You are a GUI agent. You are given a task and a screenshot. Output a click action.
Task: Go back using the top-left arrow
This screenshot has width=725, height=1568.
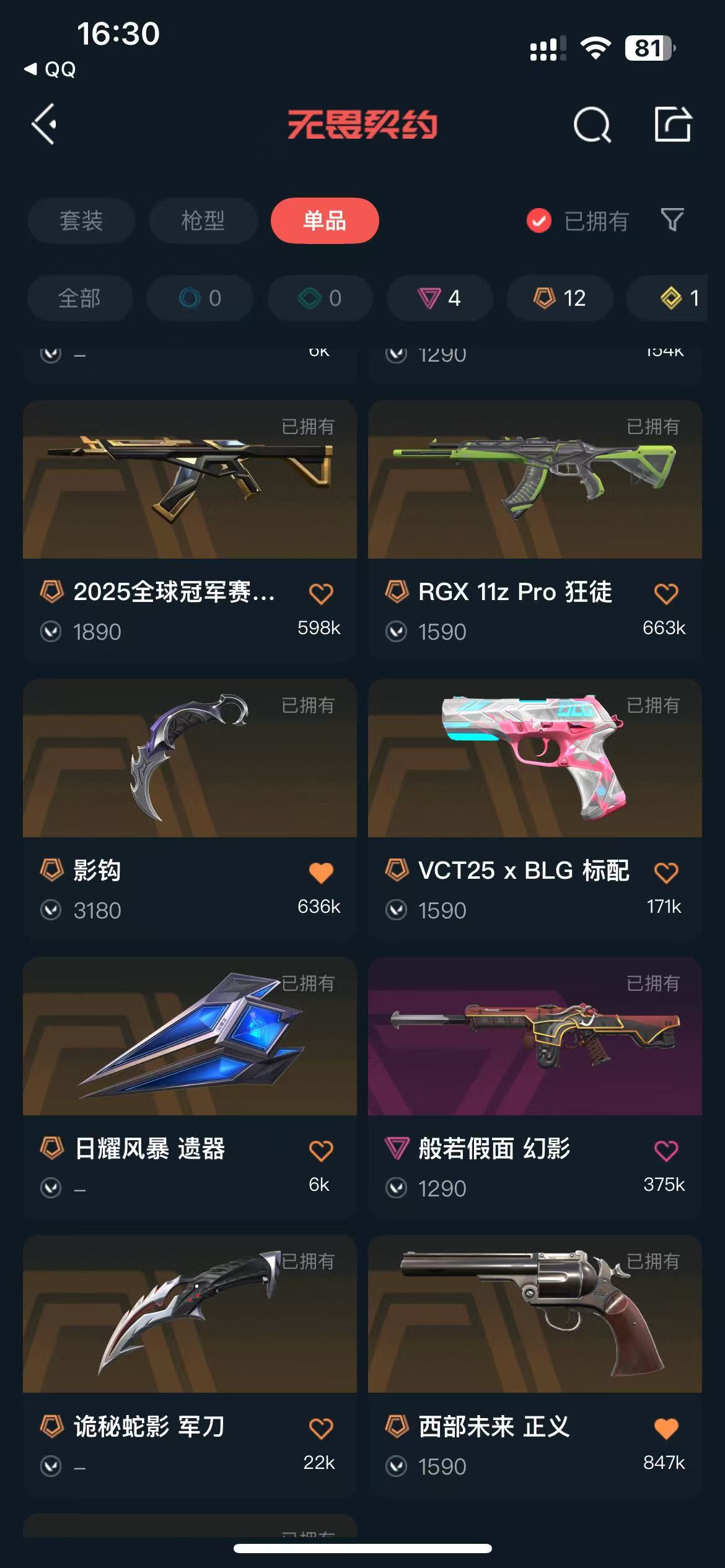[45, 124]
